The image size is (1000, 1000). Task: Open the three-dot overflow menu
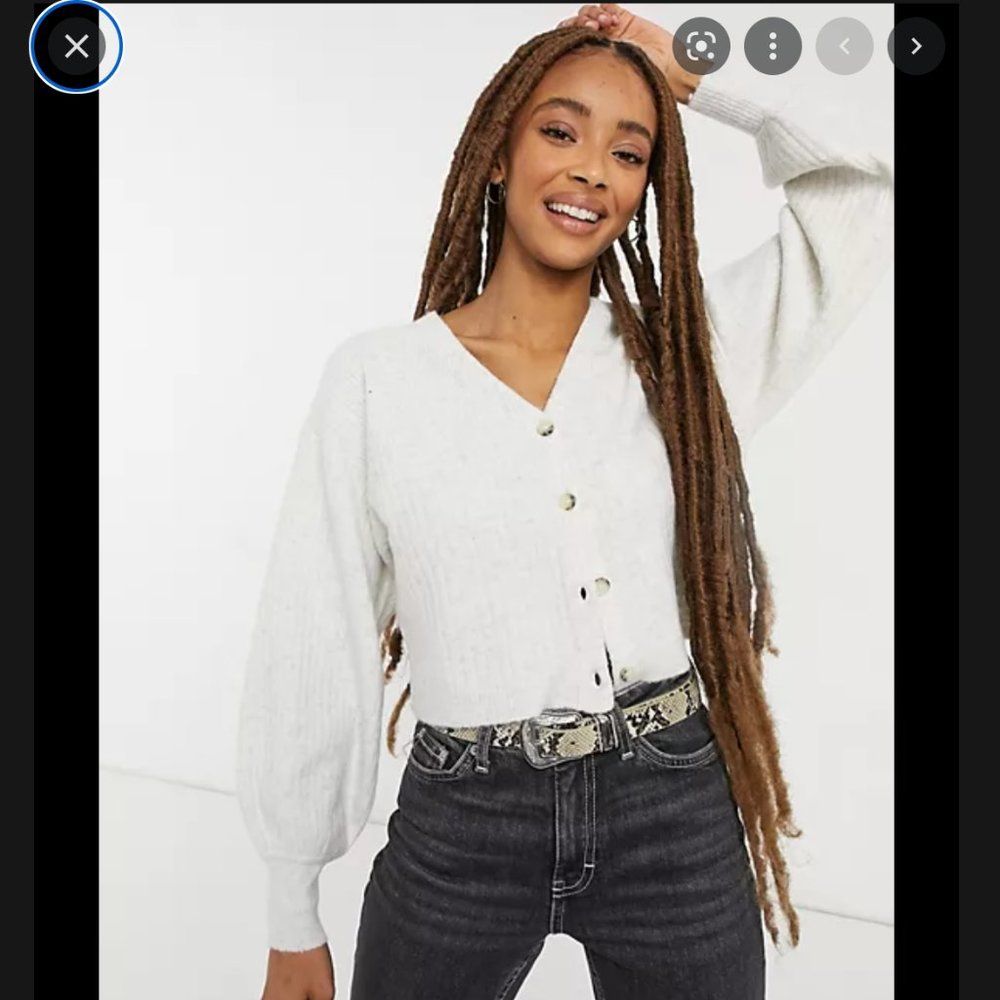pos(772,46)
